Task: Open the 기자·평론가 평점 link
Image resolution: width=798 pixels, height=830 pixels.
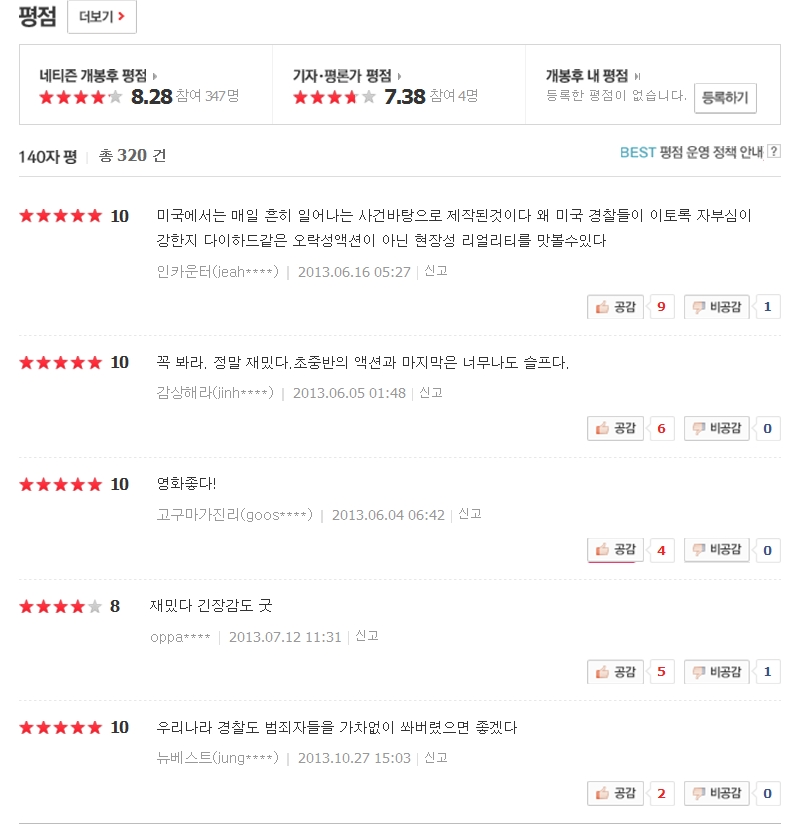Action: click(341, 75)
